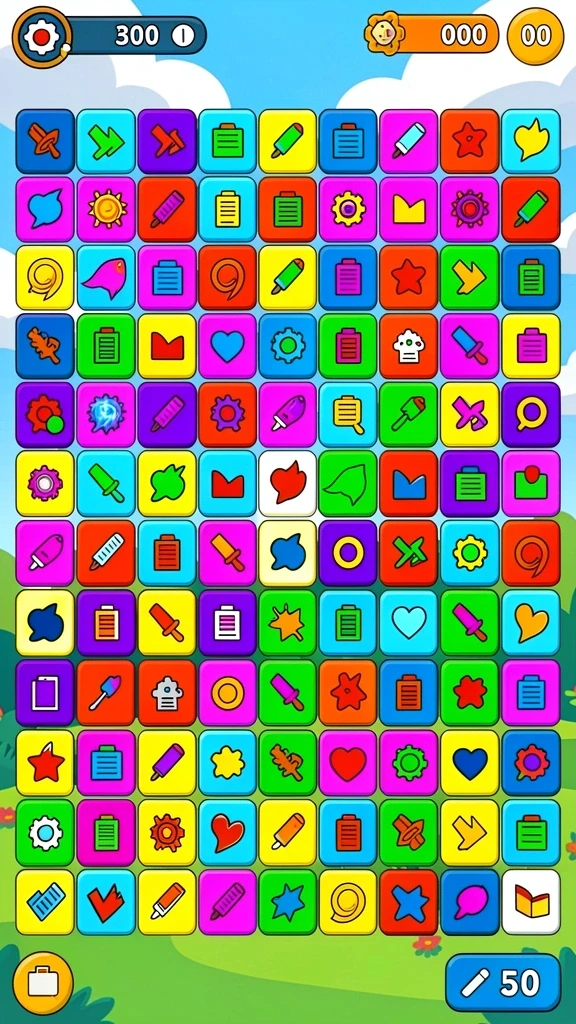Select the yellow ring on purple tile
Screen dimensions: 576x1024
click(x=348, y=552)
